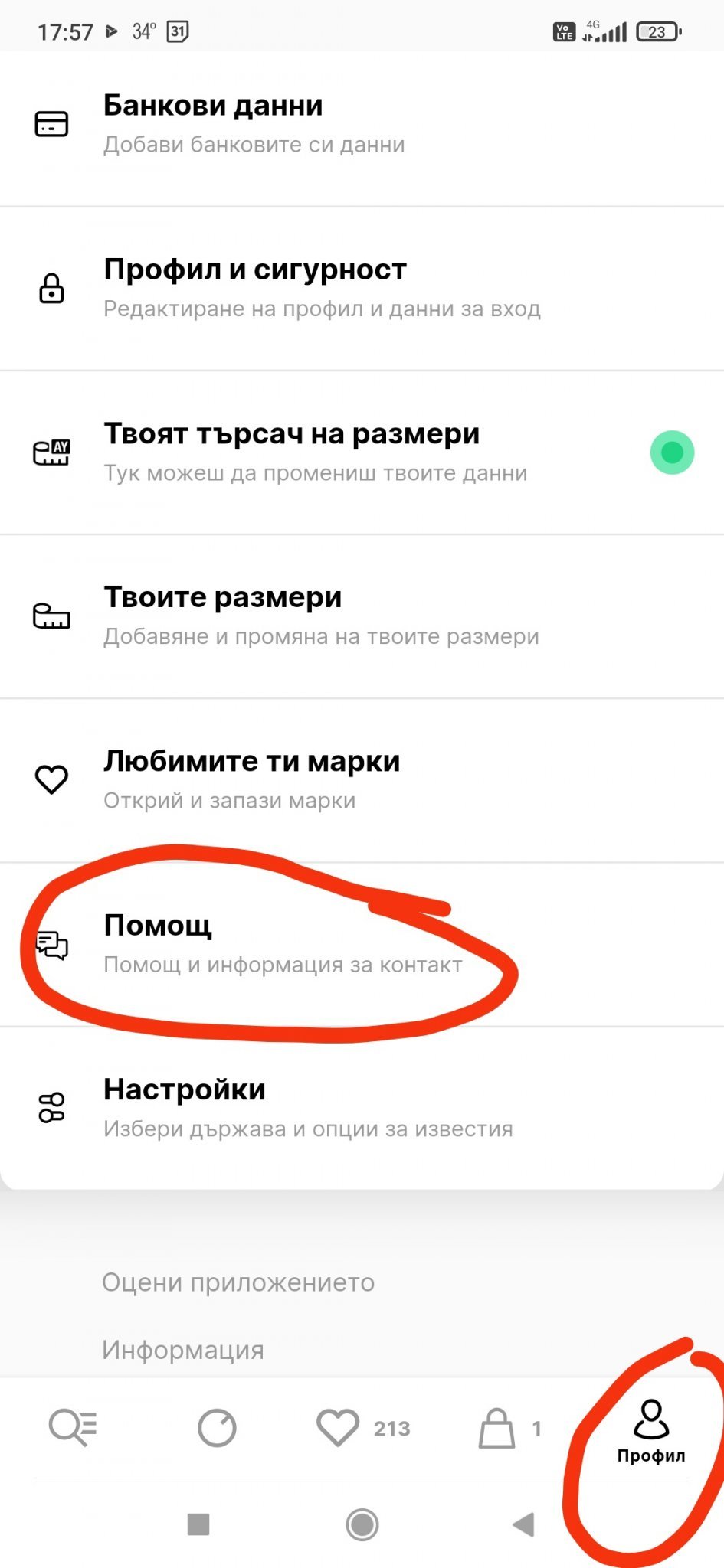Open Твоят търсач на размери
Image resolution: width=724 pixels, height=1568 pixels.
point(362,452)
